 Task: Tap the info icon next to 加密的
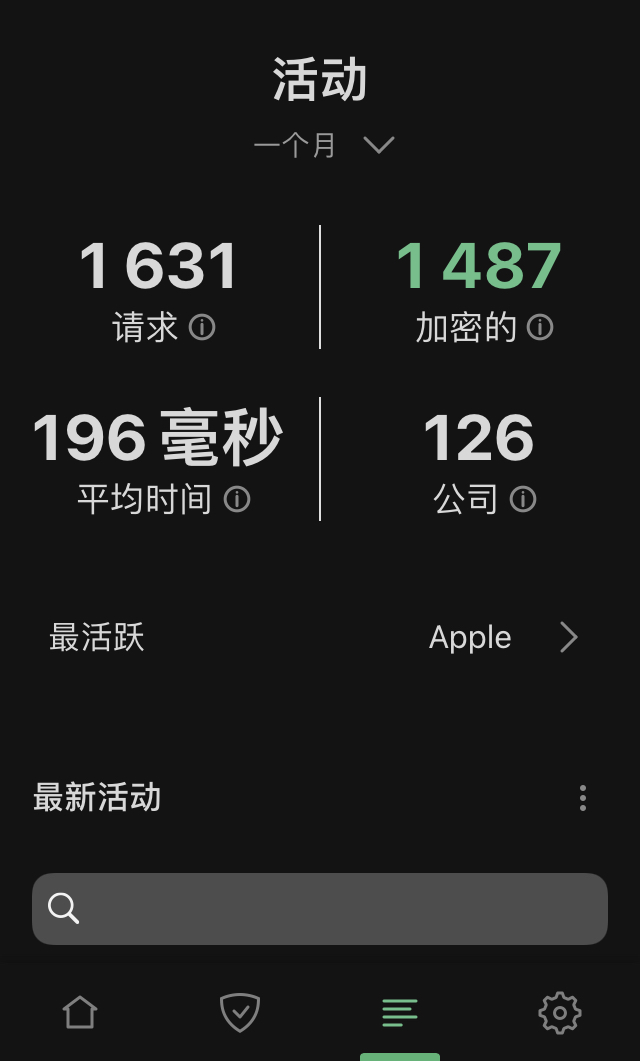(540, 328)
